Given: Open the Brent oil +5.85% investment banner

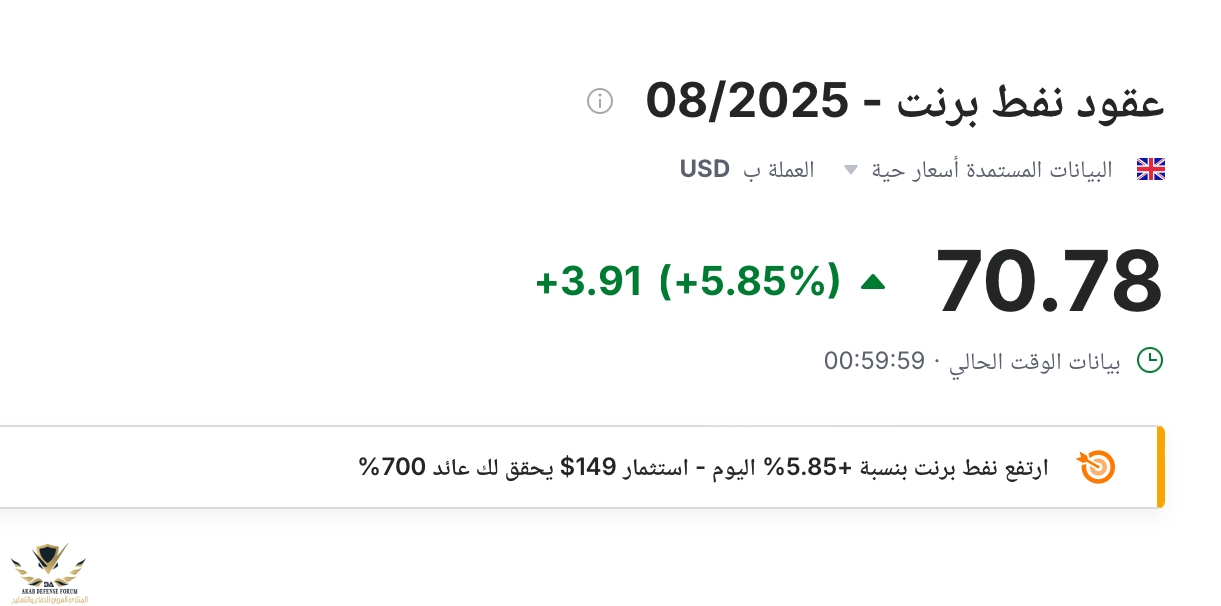Looking at the screenshot, I should point(702,467).
